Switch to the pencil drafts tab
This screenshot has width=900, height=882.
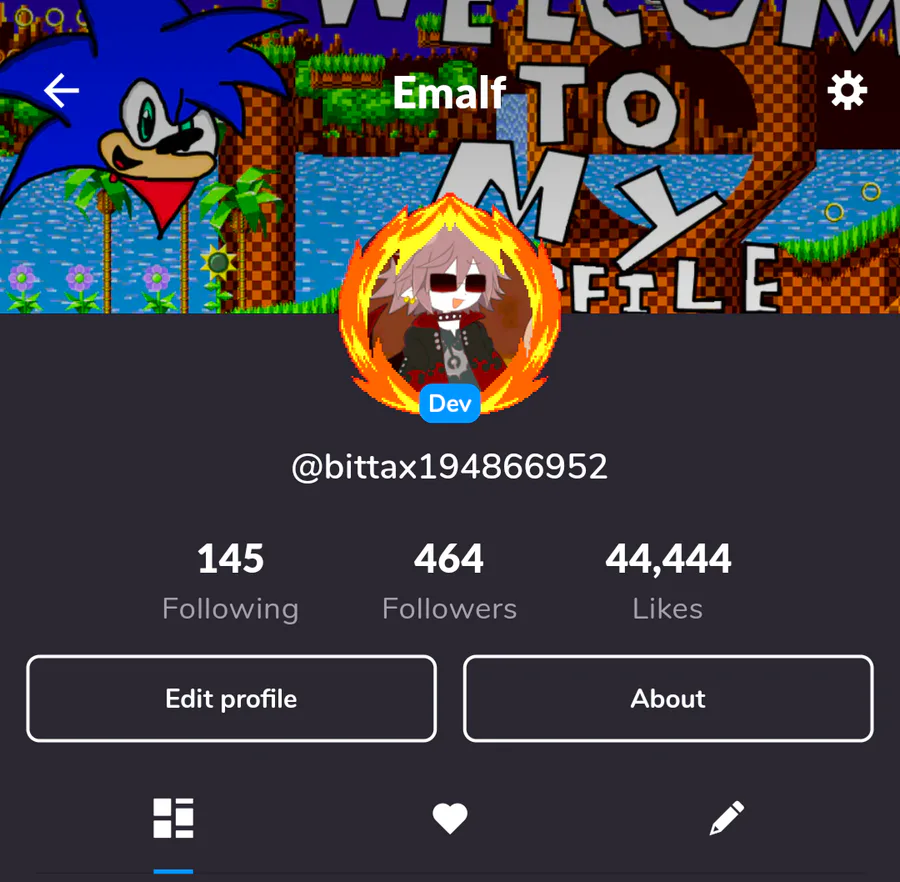point(726,818)
